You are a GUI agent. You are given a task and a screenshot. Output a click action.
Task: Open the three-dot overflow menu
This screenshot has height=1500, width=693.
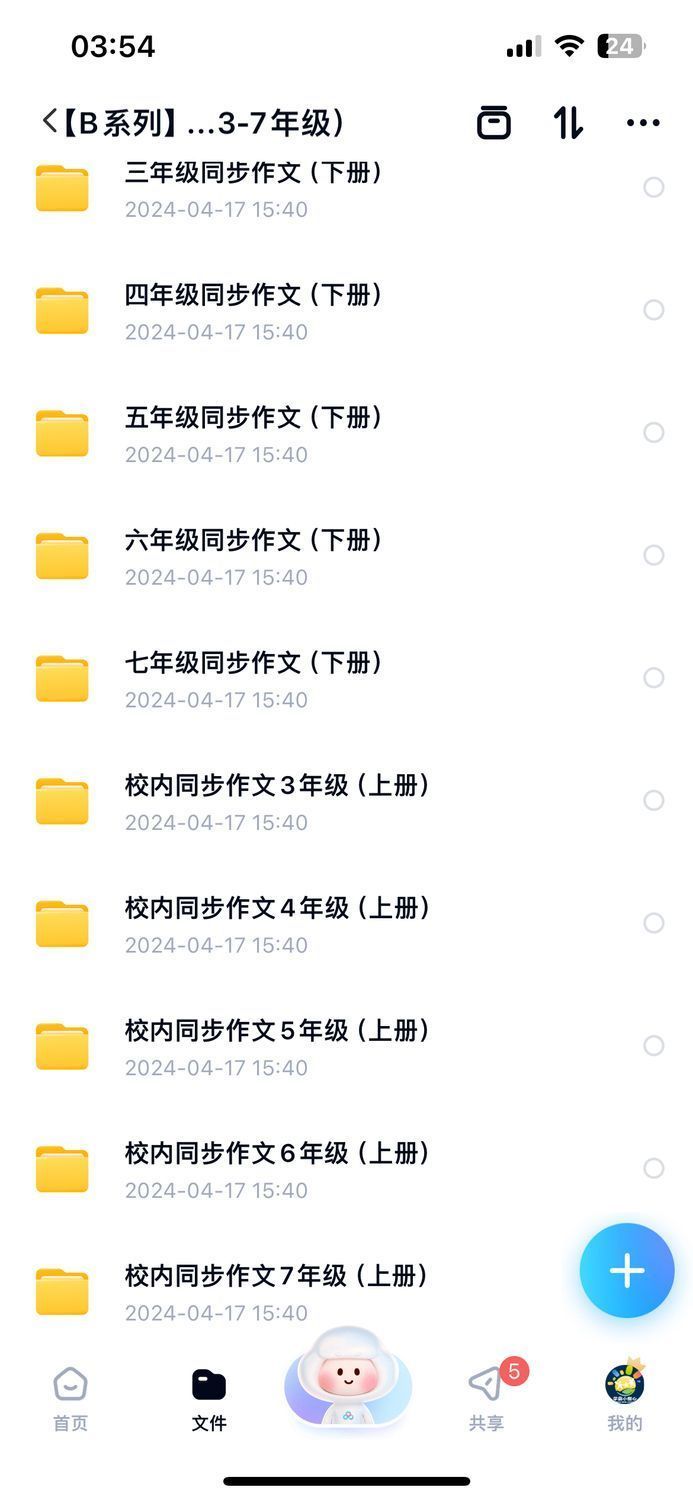pyautogui.click(x=643, y=123)
